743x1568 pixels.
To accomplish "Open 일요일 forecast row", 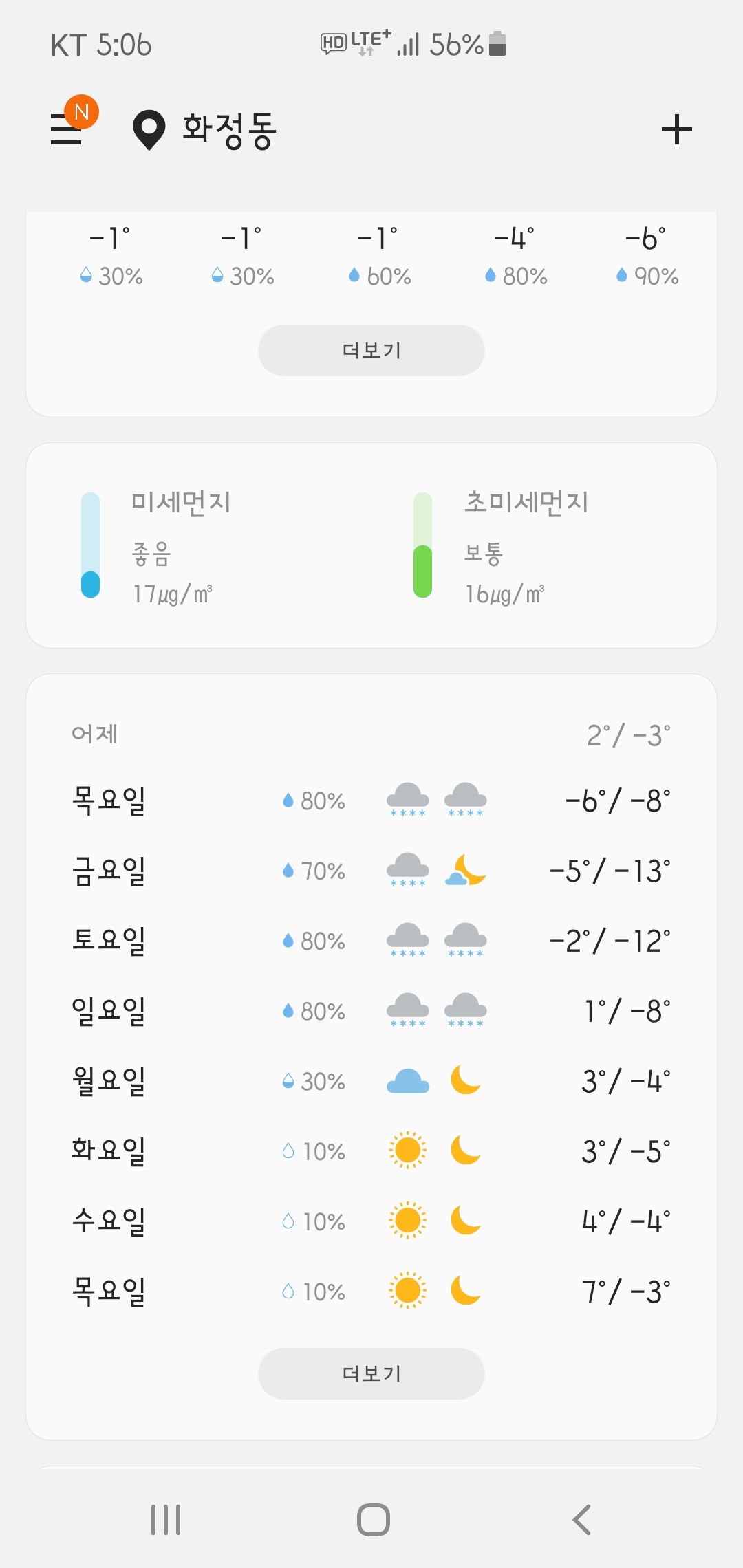I will [x=371, y=1011].
